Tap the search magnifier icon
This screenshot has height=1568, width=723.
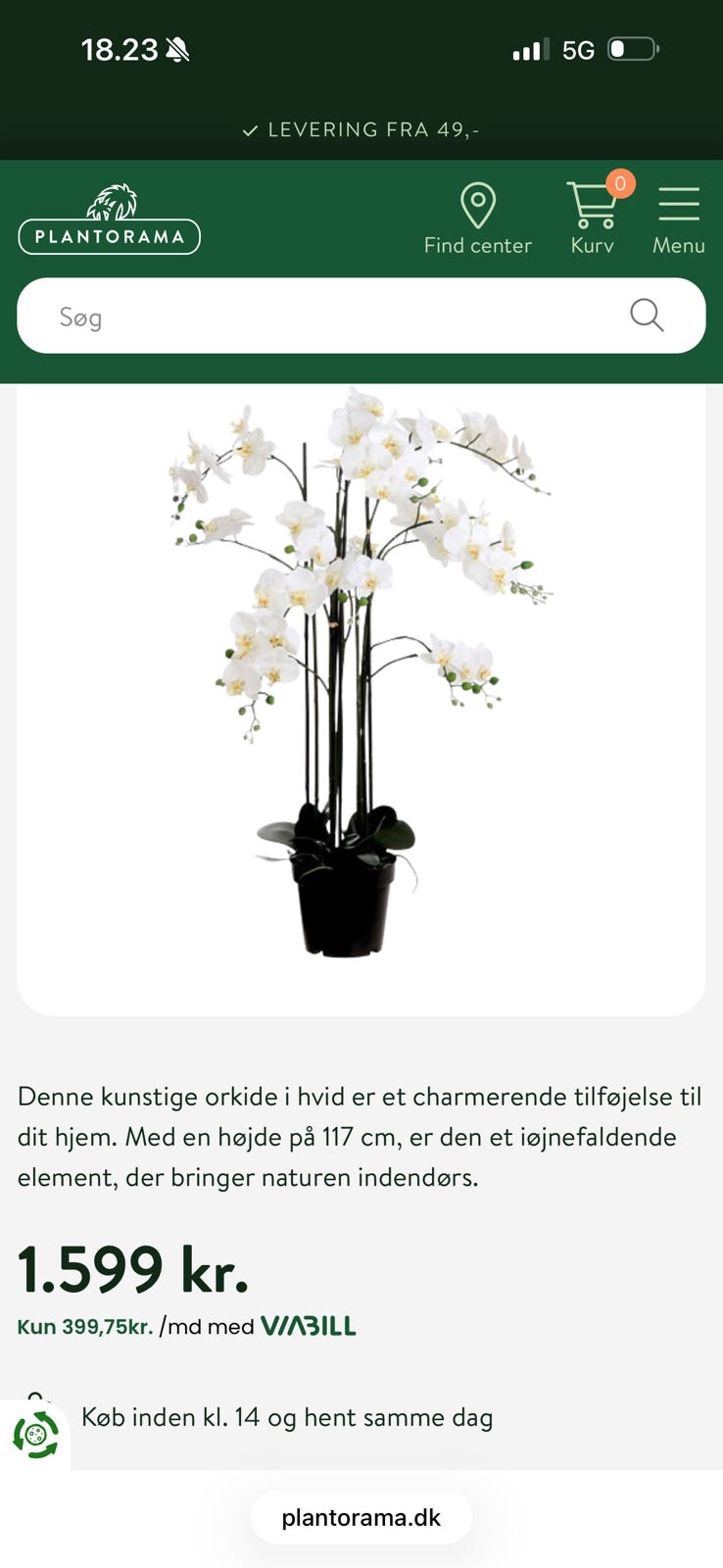647,316
